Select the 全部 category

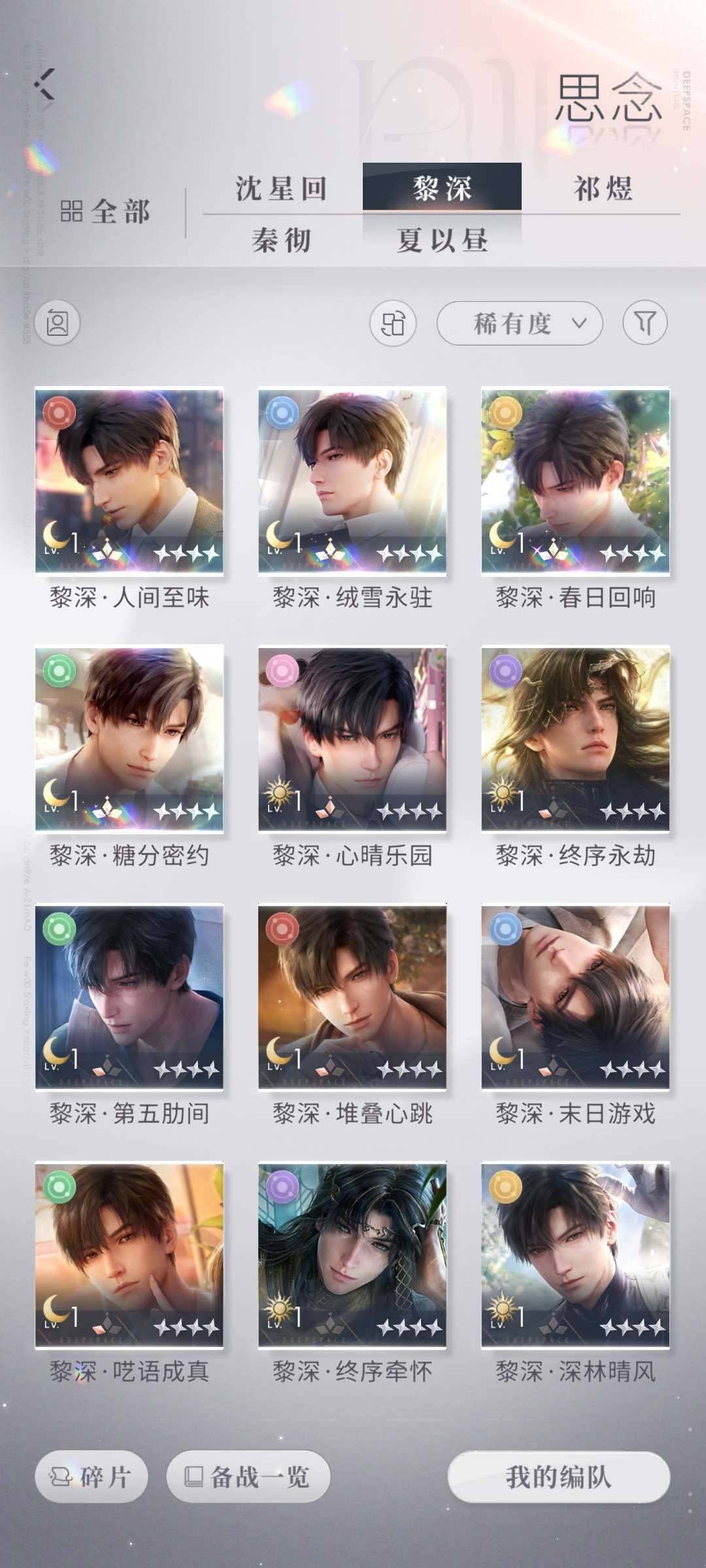105,212
